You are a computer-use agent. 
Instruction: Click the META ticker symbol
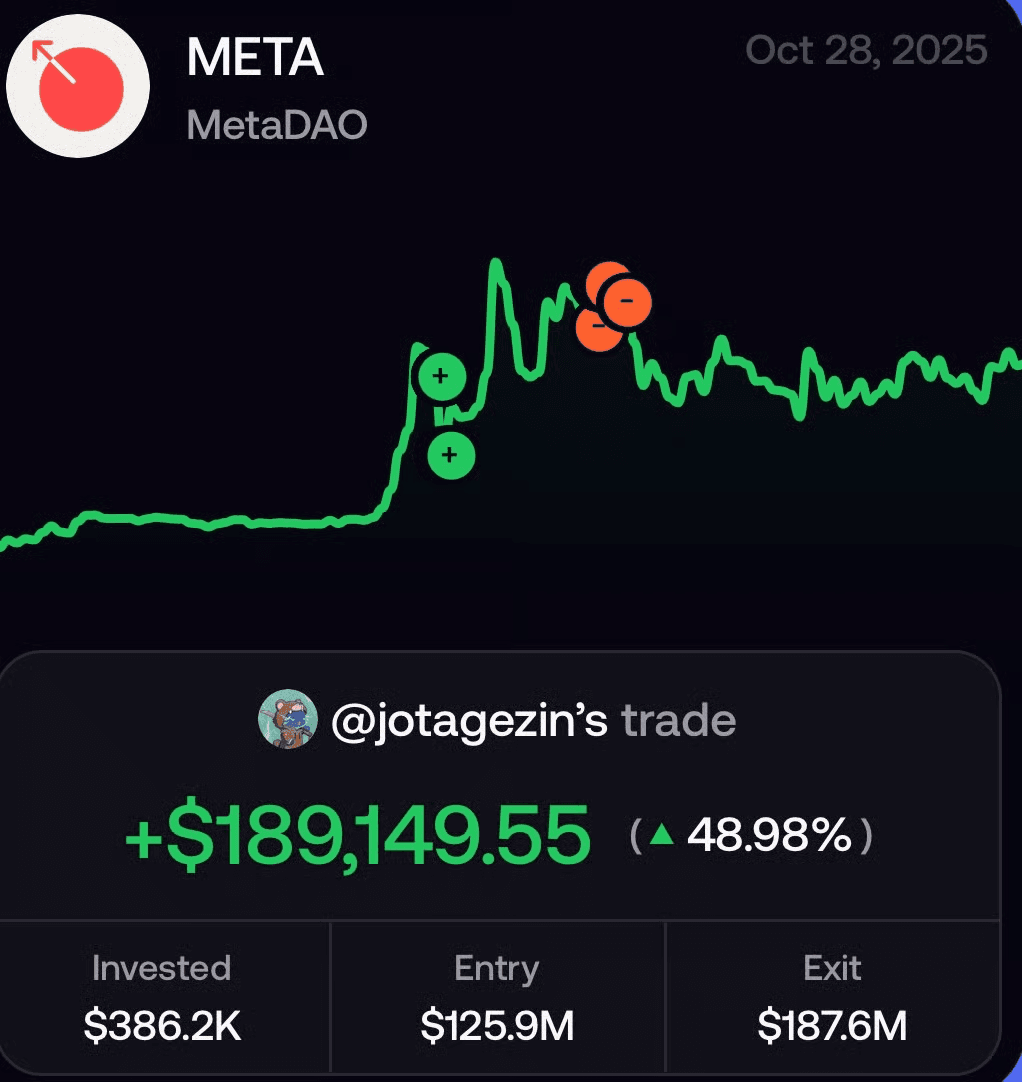(x=255, y=59)
